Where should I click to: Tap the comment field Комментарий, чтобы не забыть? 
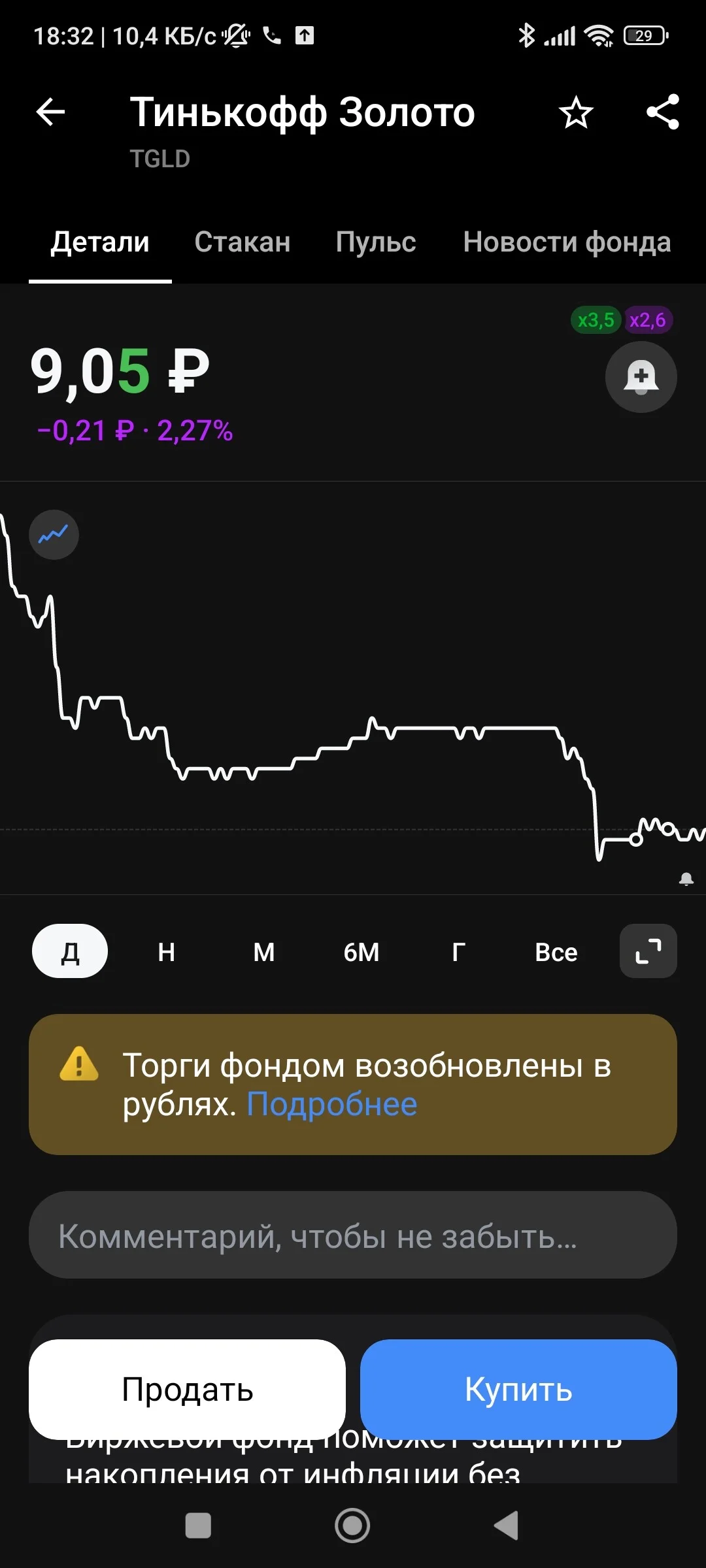[353, 1235]
